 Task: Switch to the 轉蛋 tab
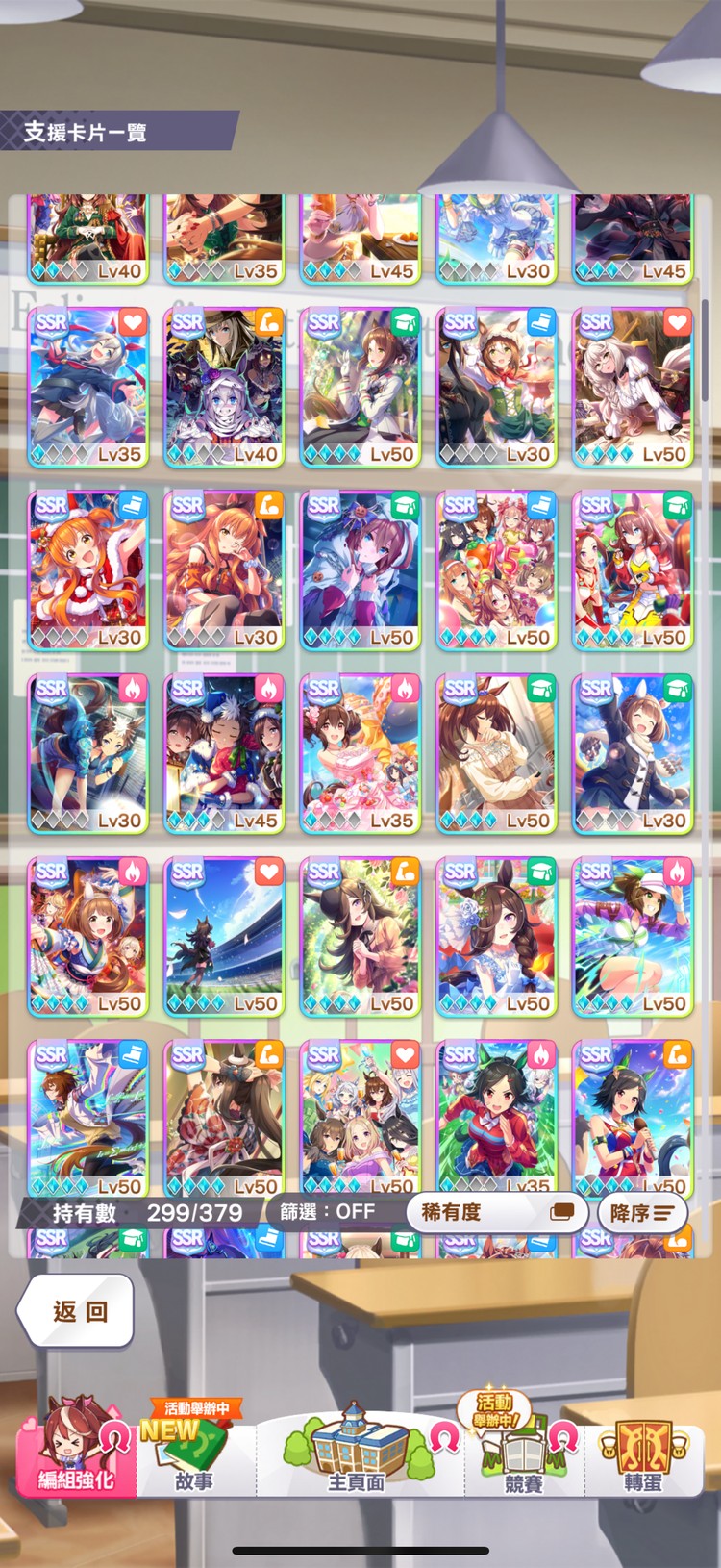pyautogui.click(x=643, y=1450)
